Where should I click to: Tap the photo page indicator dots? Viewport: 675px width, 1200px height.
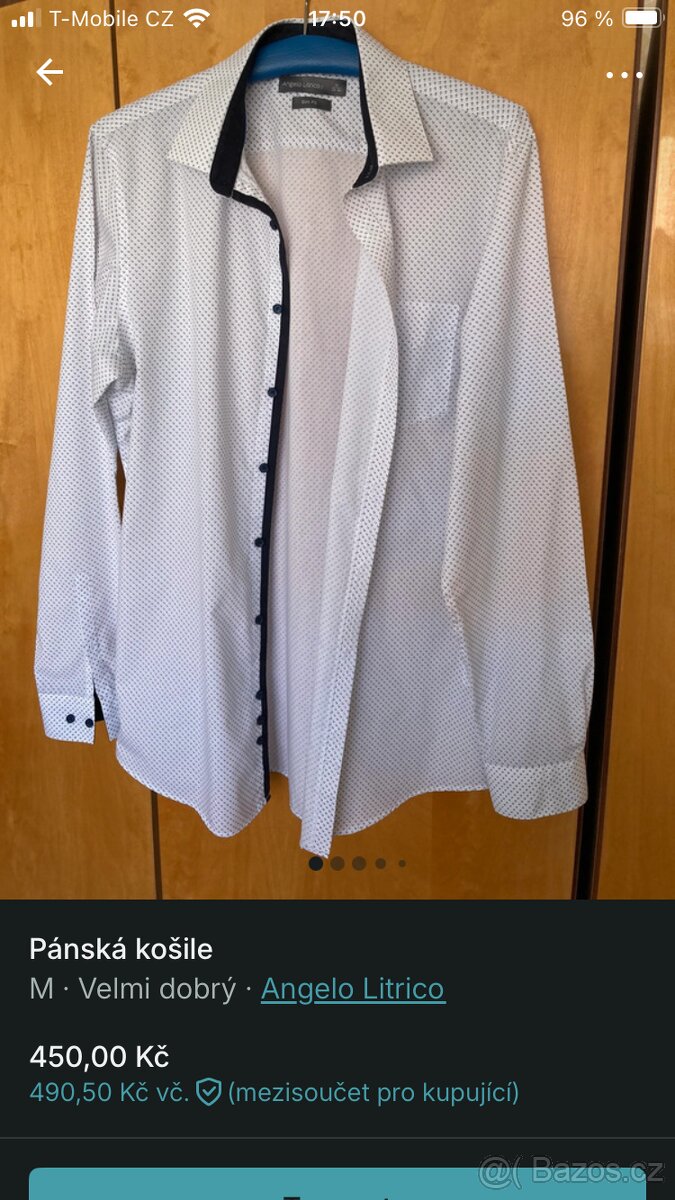(x=358, y=863)
